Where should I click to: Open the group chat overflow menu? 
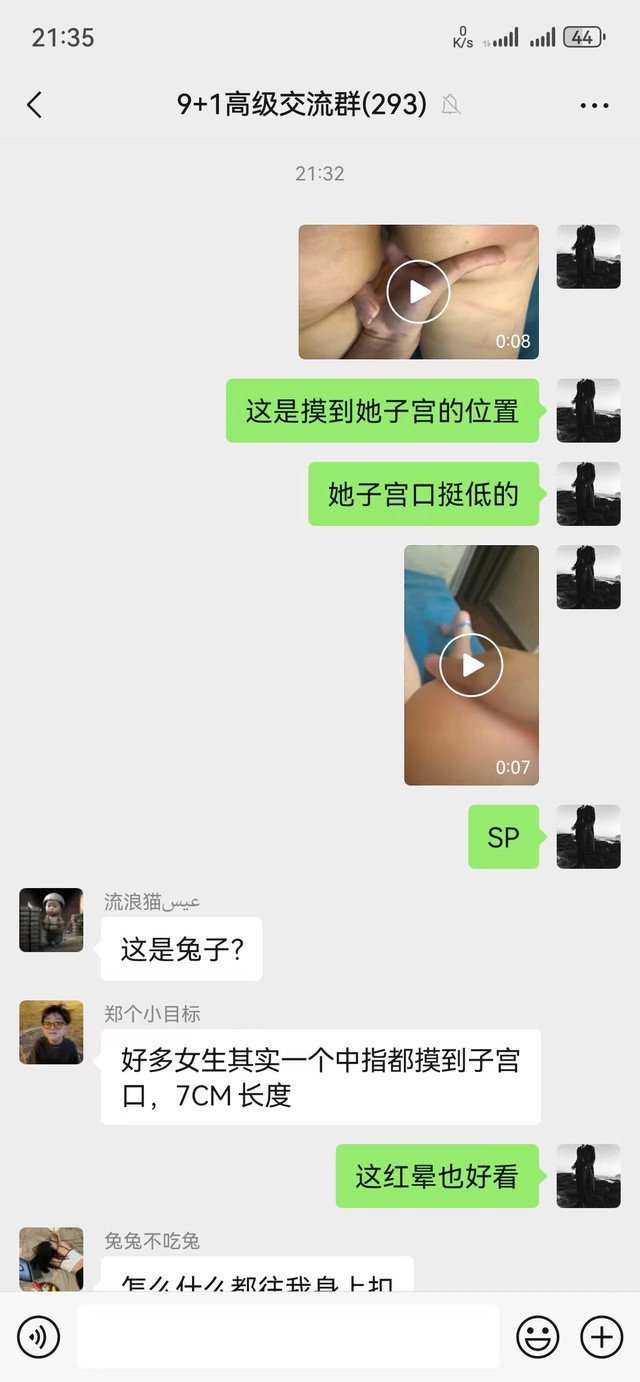click(x=594, y=105)
